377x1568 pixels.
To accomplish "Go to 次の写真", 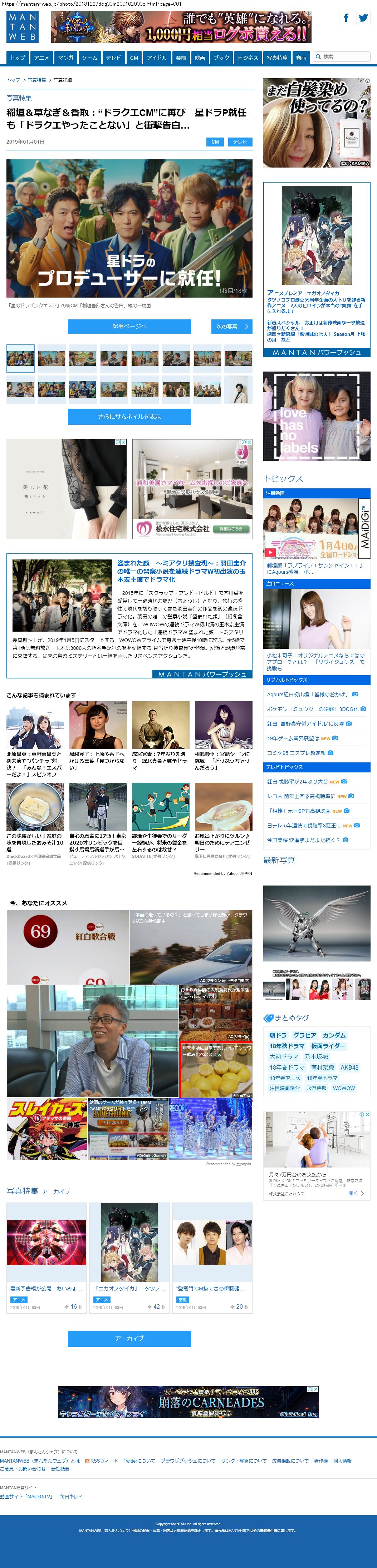I will click(x=231, y=326).
